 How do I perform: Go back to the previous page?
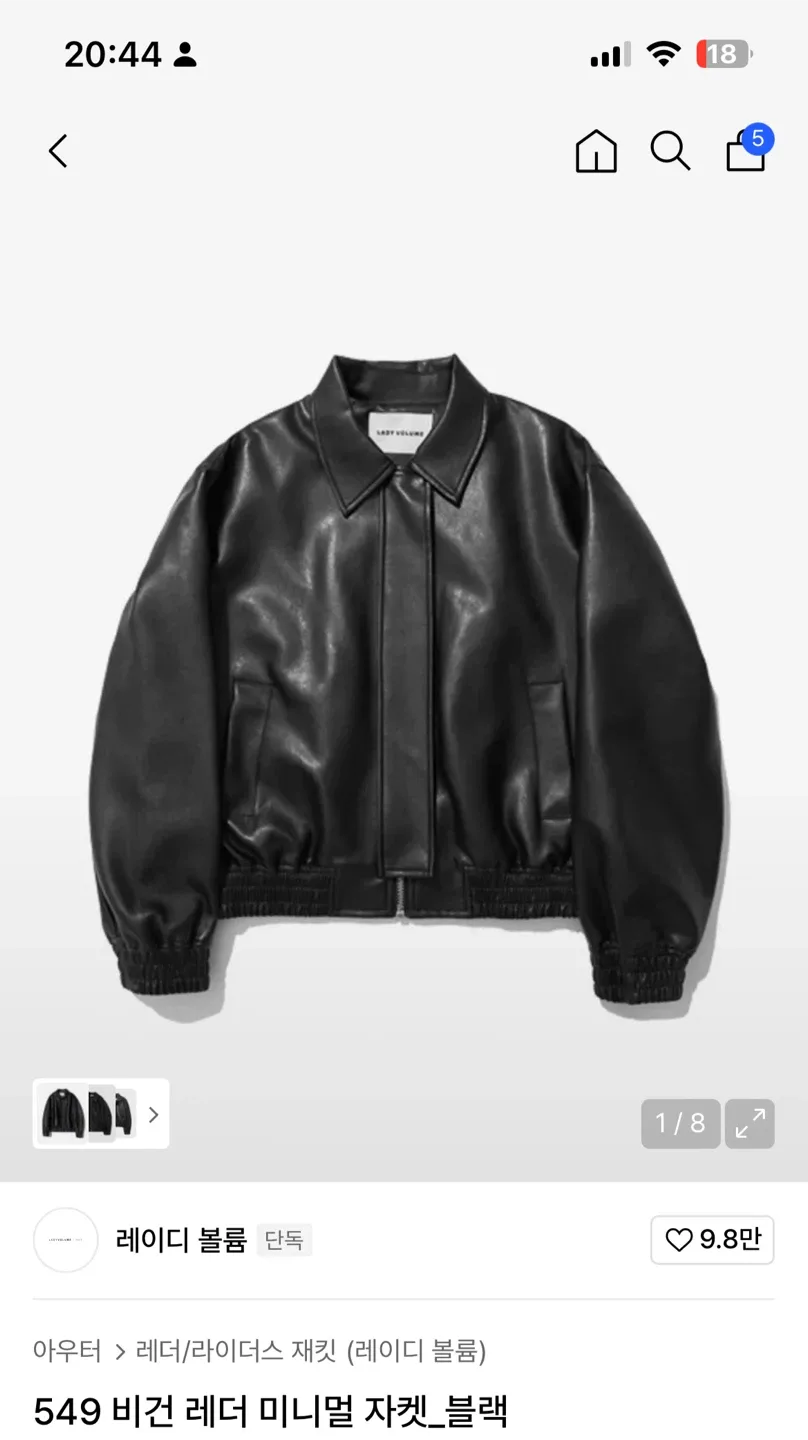58,151
